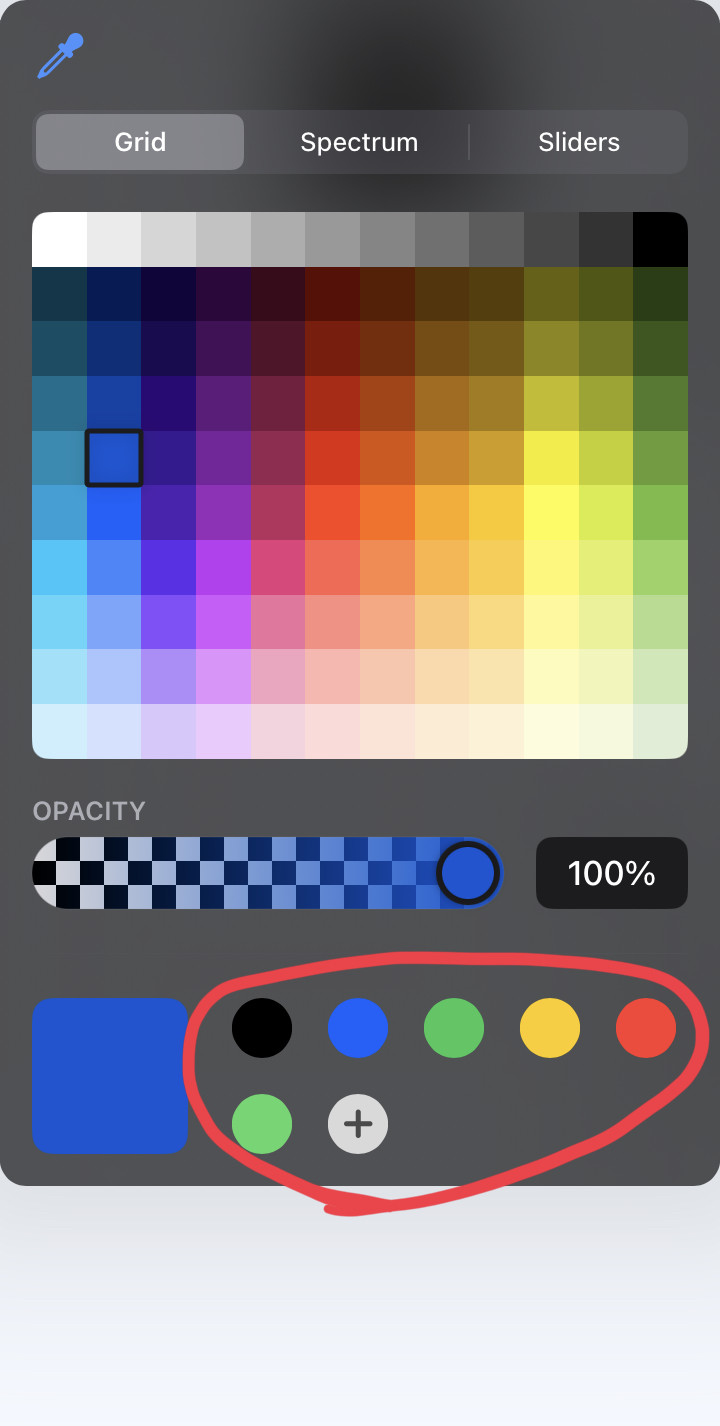Tap the large blue current color preview

pyautogui.click(x=108, y=1076)
